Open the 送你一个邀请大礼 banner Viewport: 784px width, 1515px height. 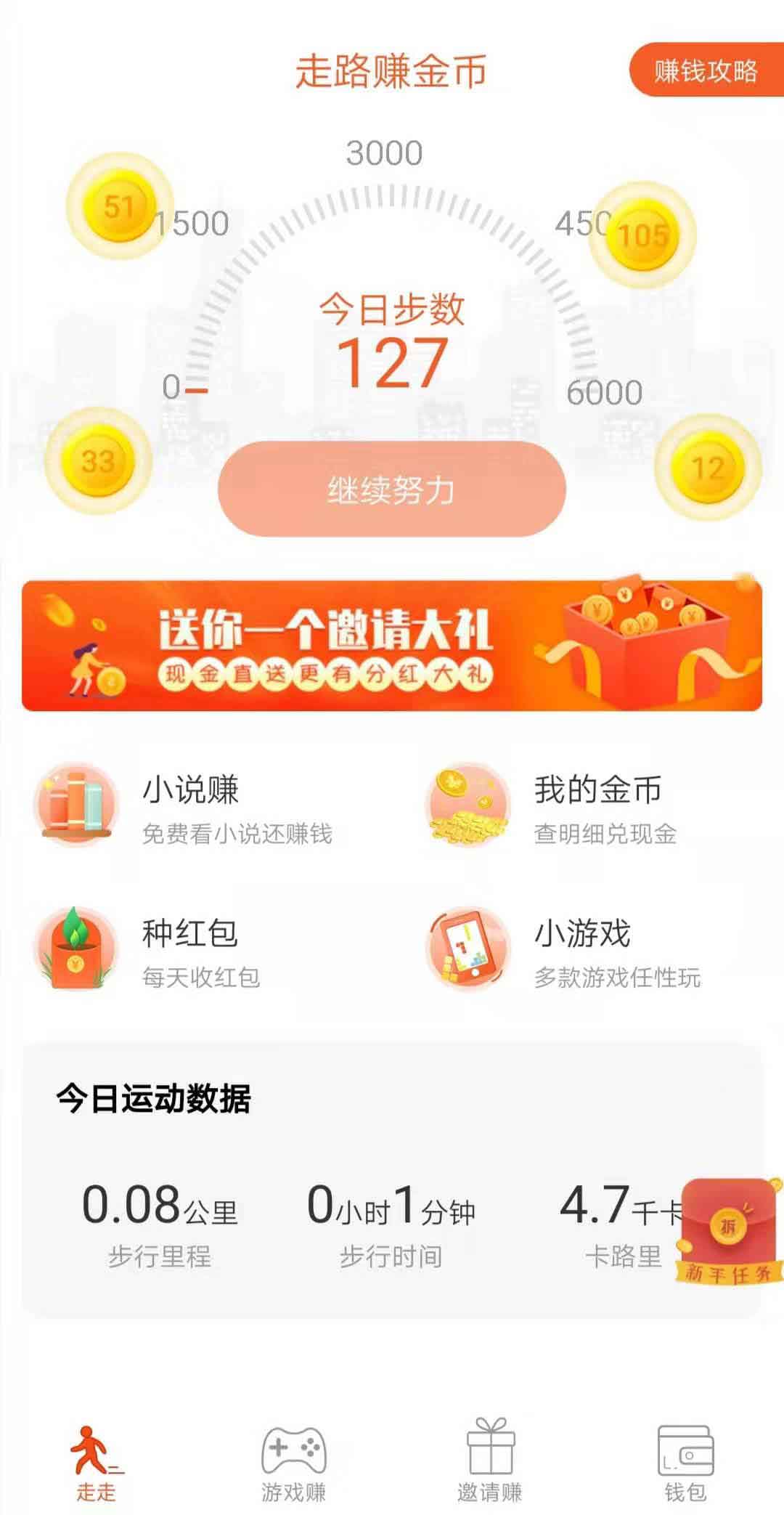coord(392,645)
